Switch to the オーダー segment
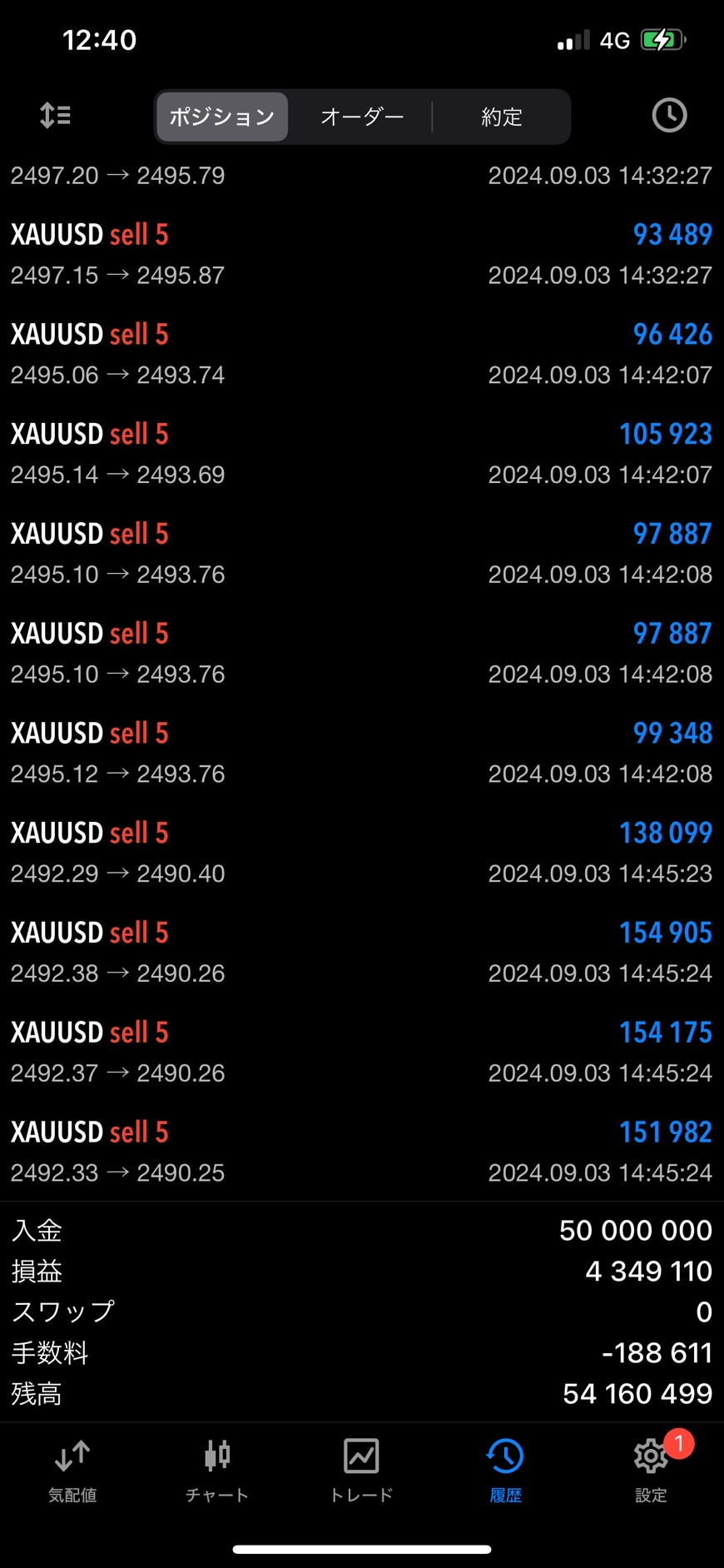Image resolution: width=724 pixels, height=1568 pixels. [361, 117]
